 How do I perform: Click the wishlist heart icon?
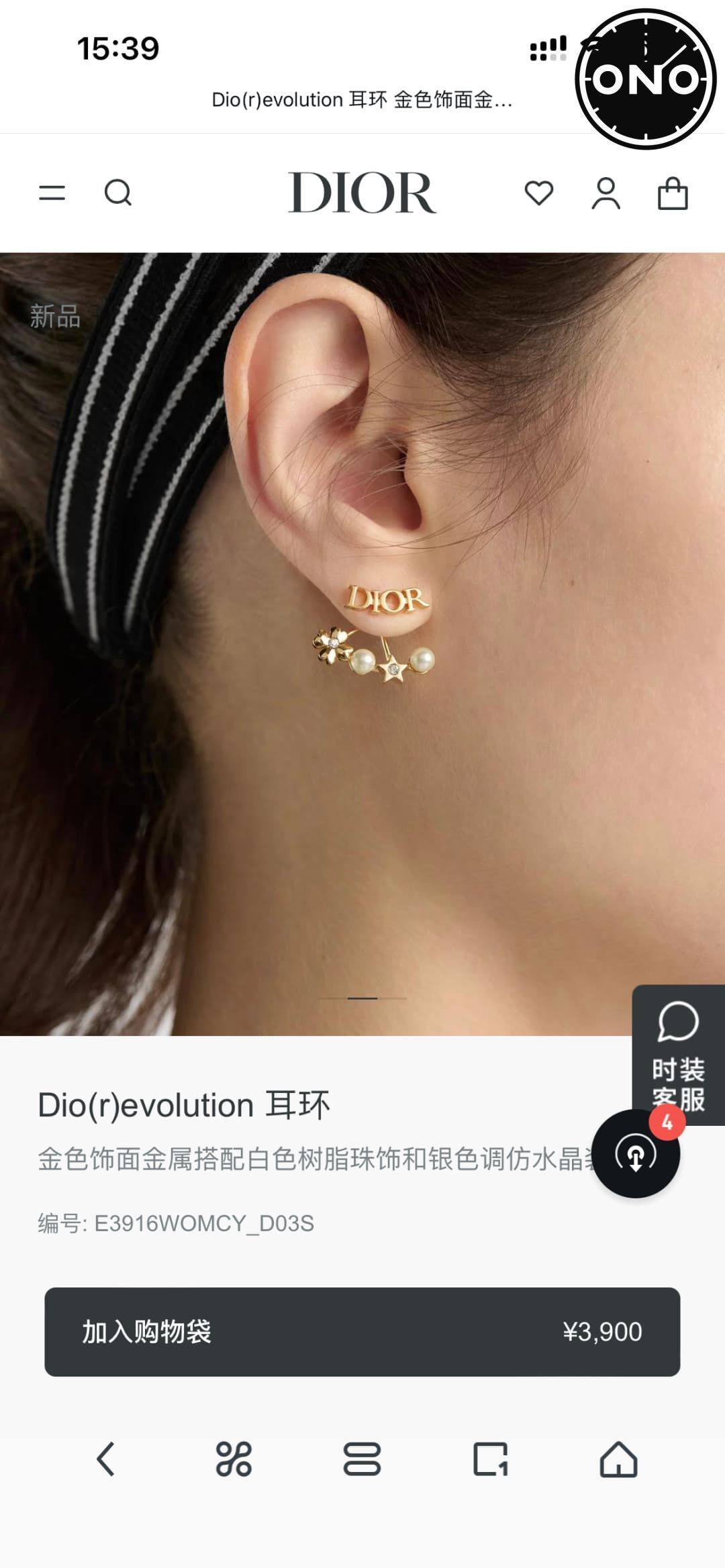click(x=540, y=193)
